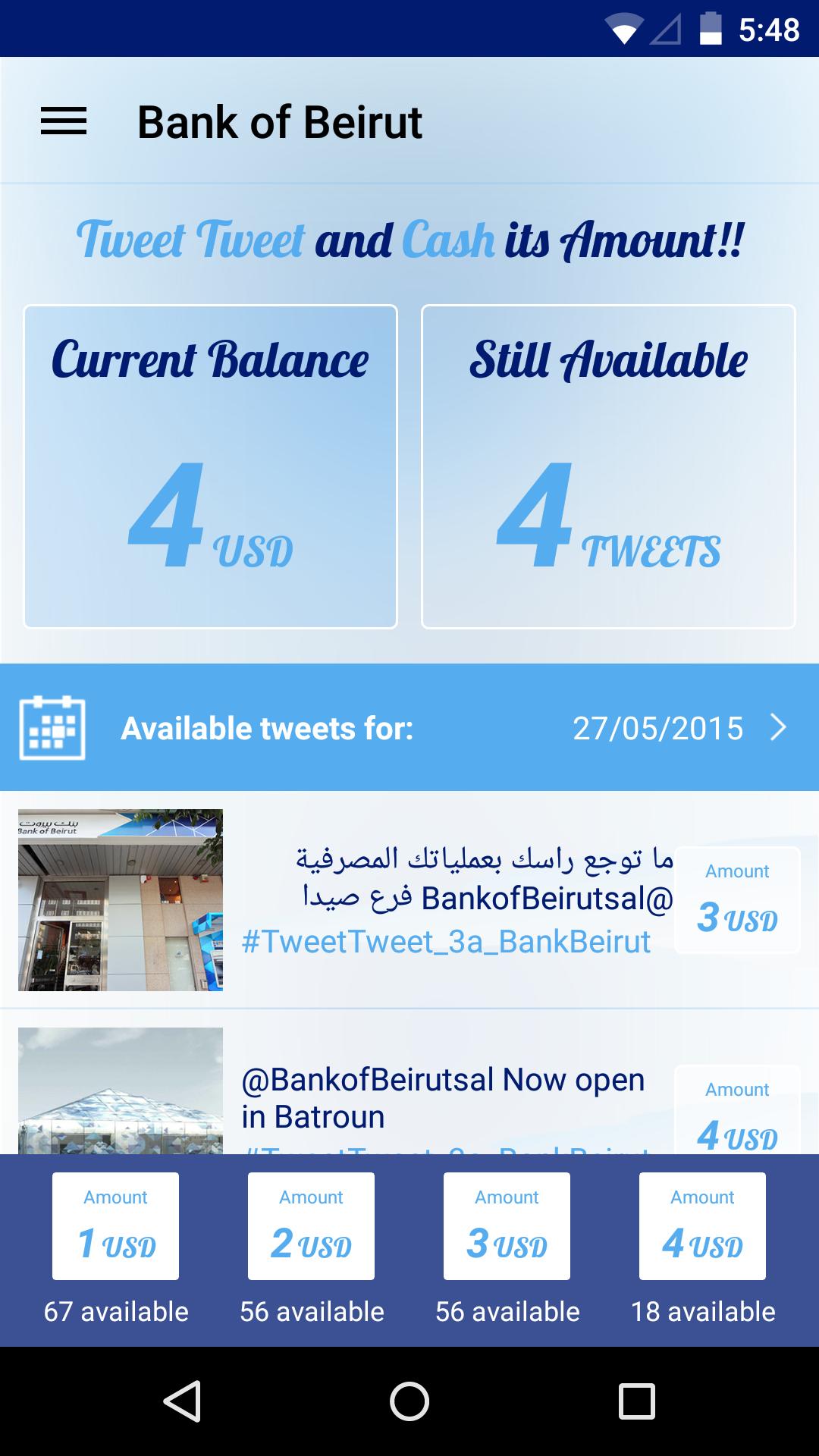
Task: Pick the 4 USD filter with 18 available
Action: (702, 1225)
